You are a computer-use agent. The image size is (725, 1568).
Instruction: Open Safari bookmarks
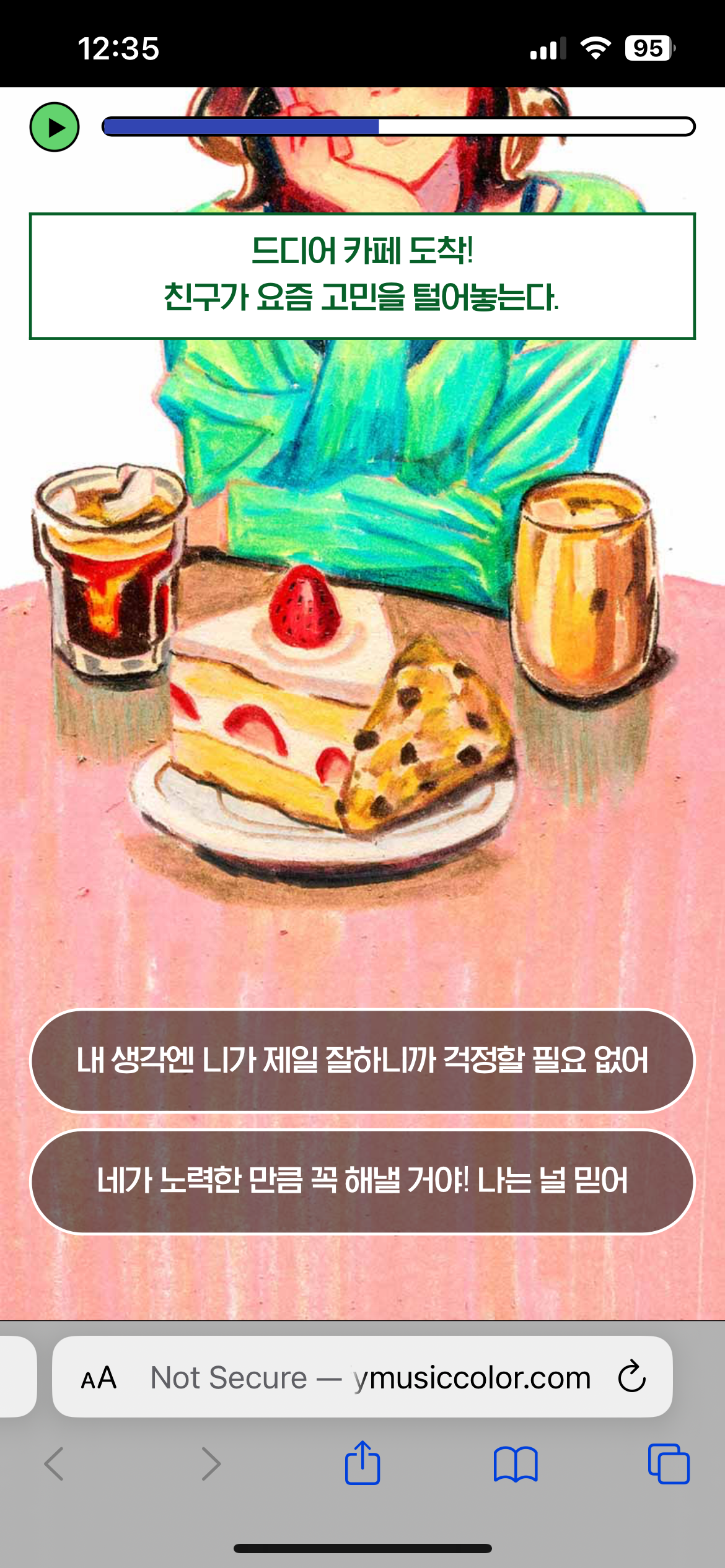tap(516, 1464)
